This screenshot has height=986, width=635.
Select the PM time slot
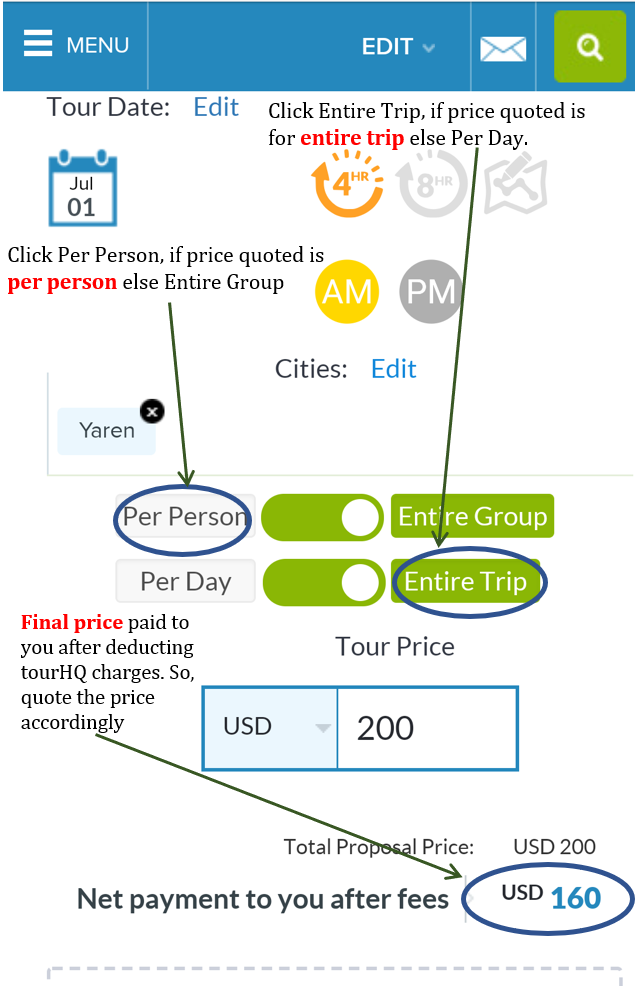click(430, 291)
